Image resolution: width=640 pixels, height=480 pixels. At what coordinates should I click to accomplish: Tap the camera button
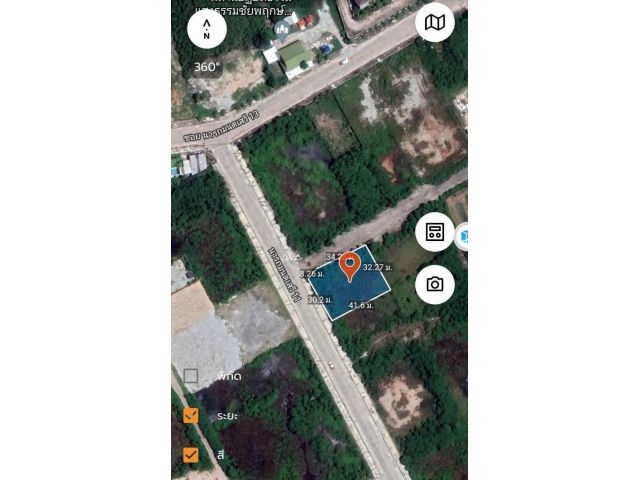point(435,284)
